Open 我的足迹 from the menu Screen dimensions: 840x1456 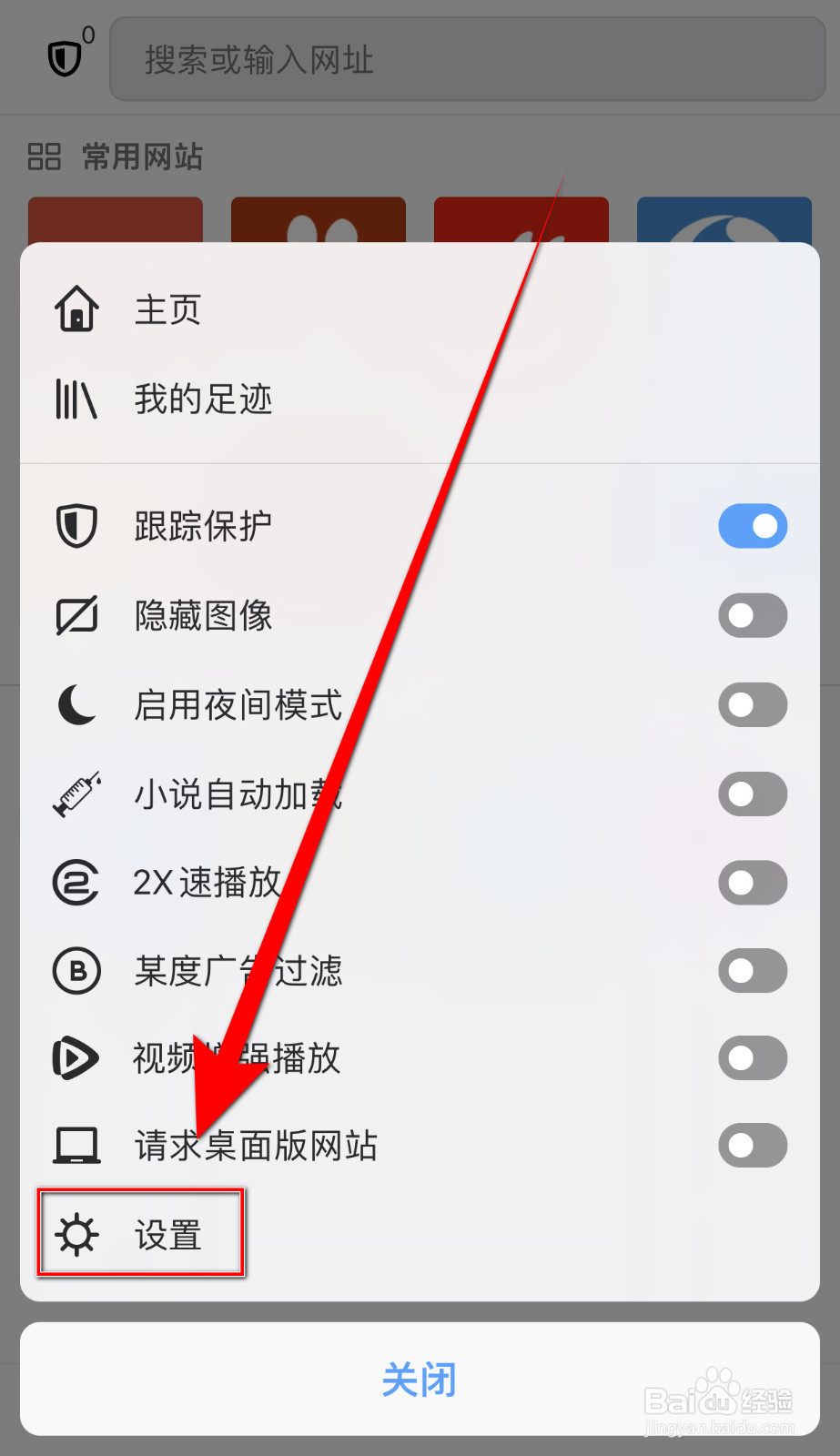[x=202, y=399]
